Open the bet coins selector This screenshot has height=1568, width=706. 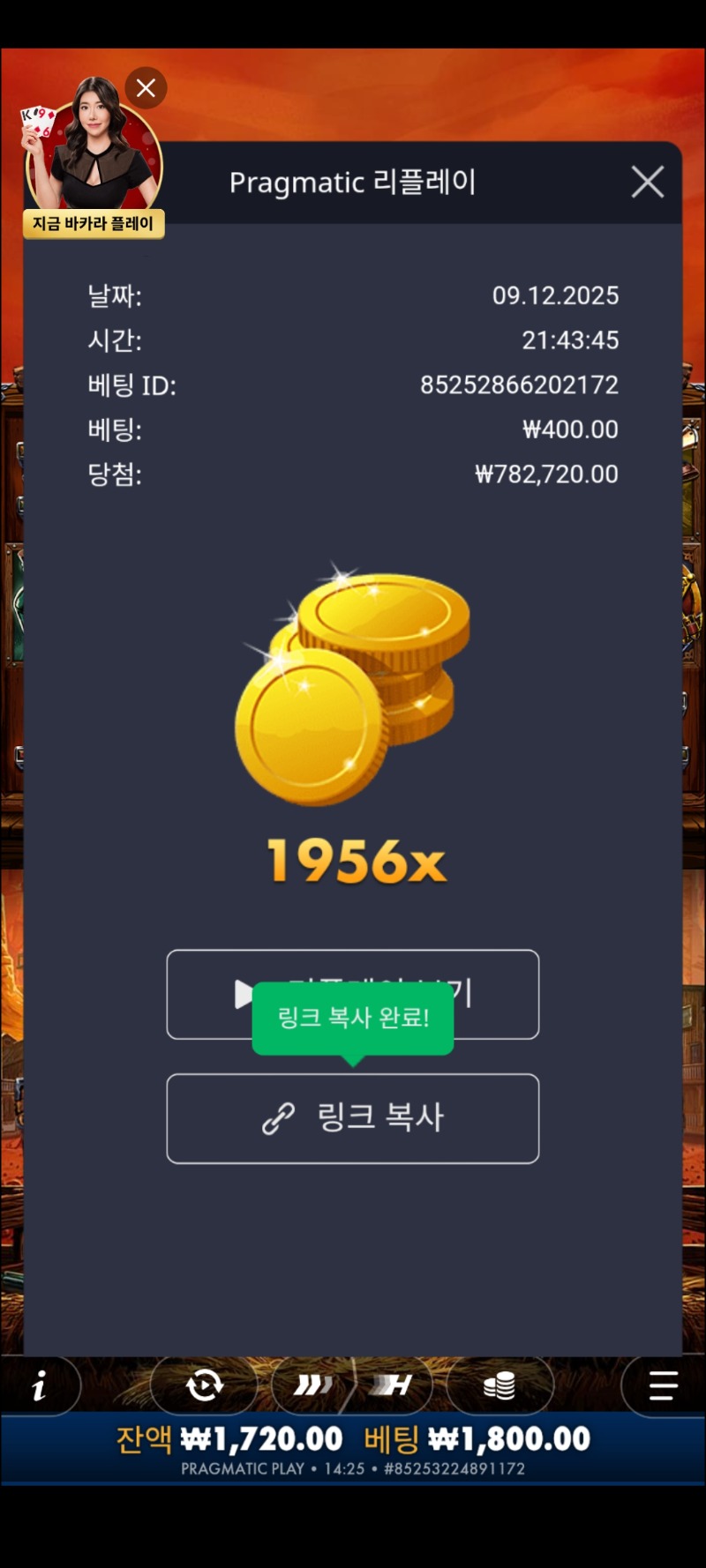499,1385
